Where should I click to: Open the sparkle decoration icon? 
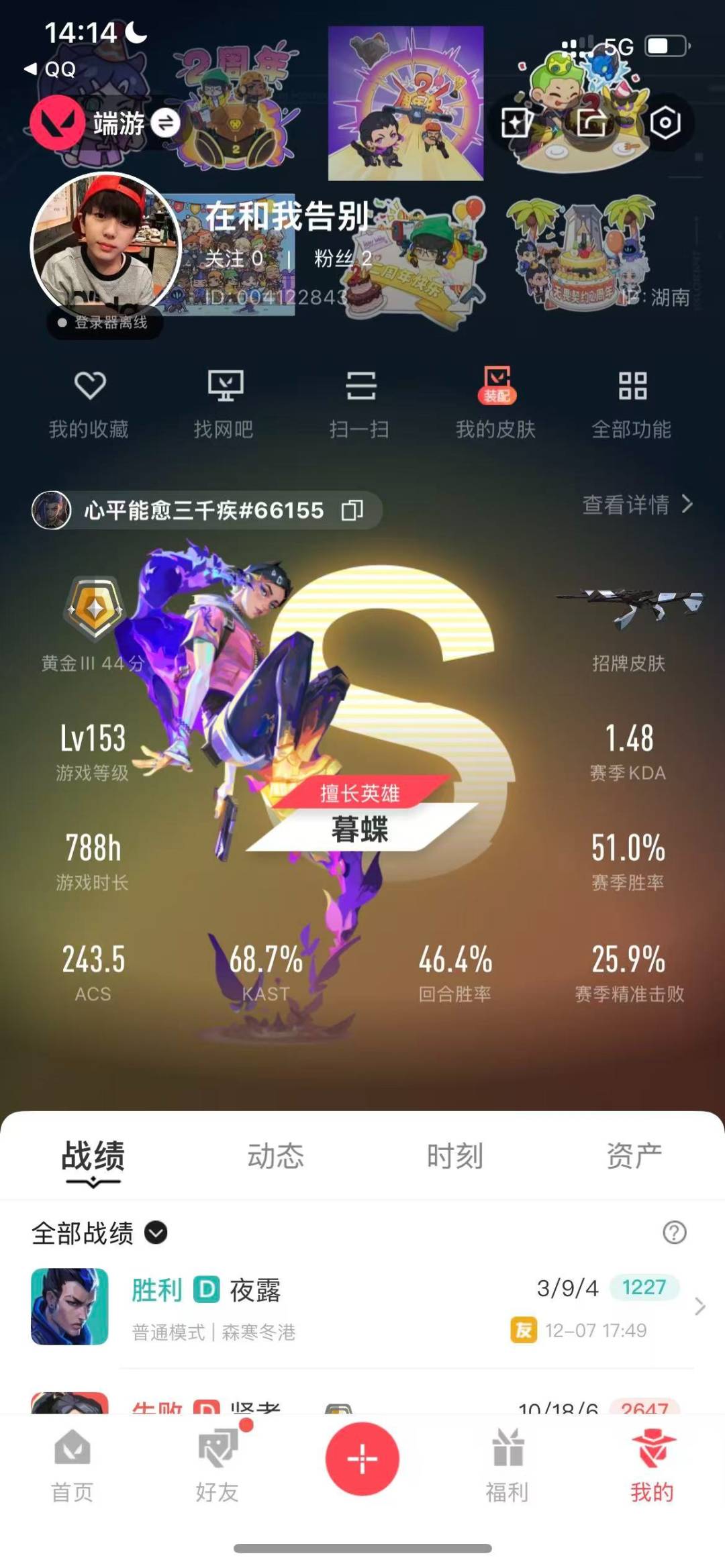click(516, 123)
